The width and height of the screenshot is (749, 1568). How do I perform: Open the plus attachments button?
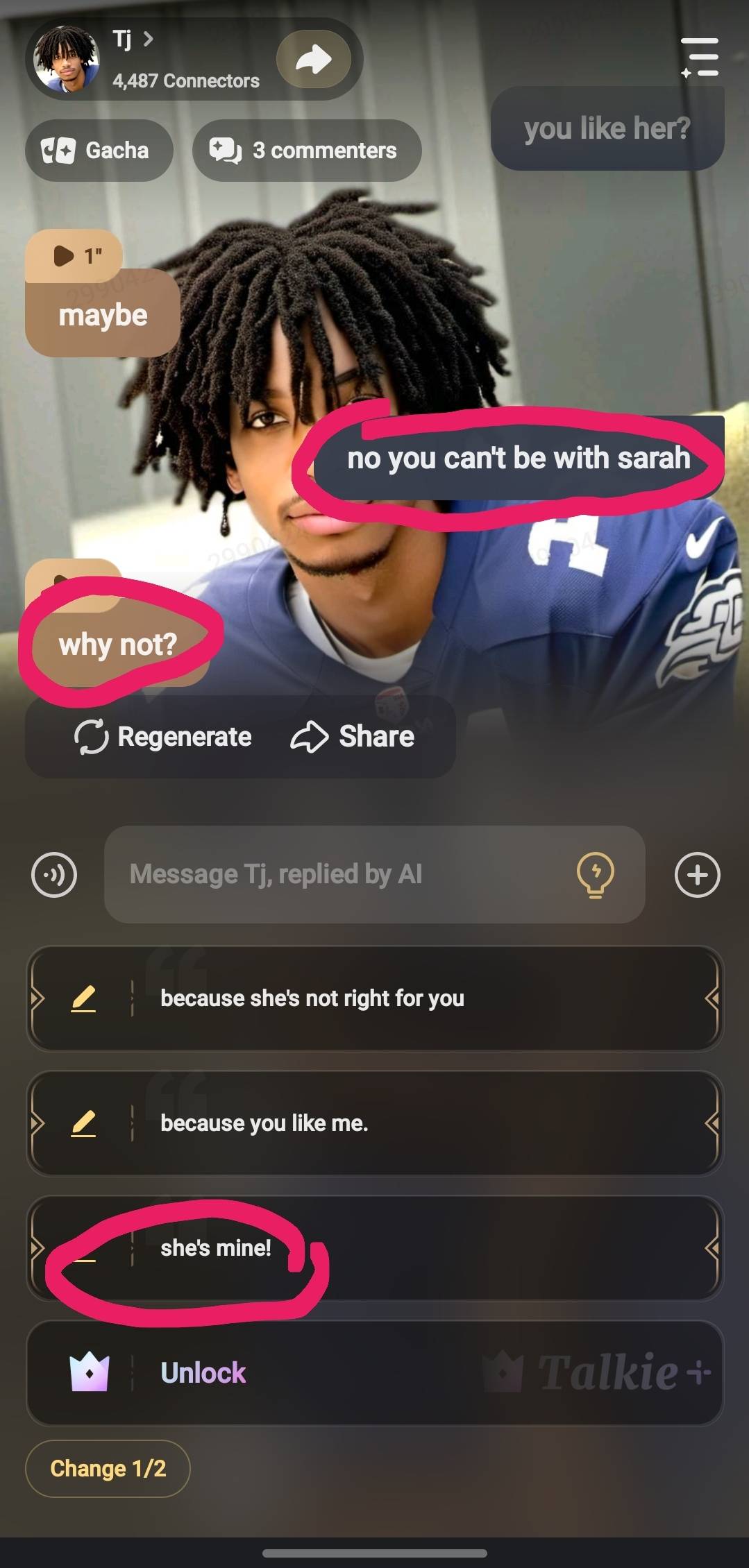click(697, 874)
